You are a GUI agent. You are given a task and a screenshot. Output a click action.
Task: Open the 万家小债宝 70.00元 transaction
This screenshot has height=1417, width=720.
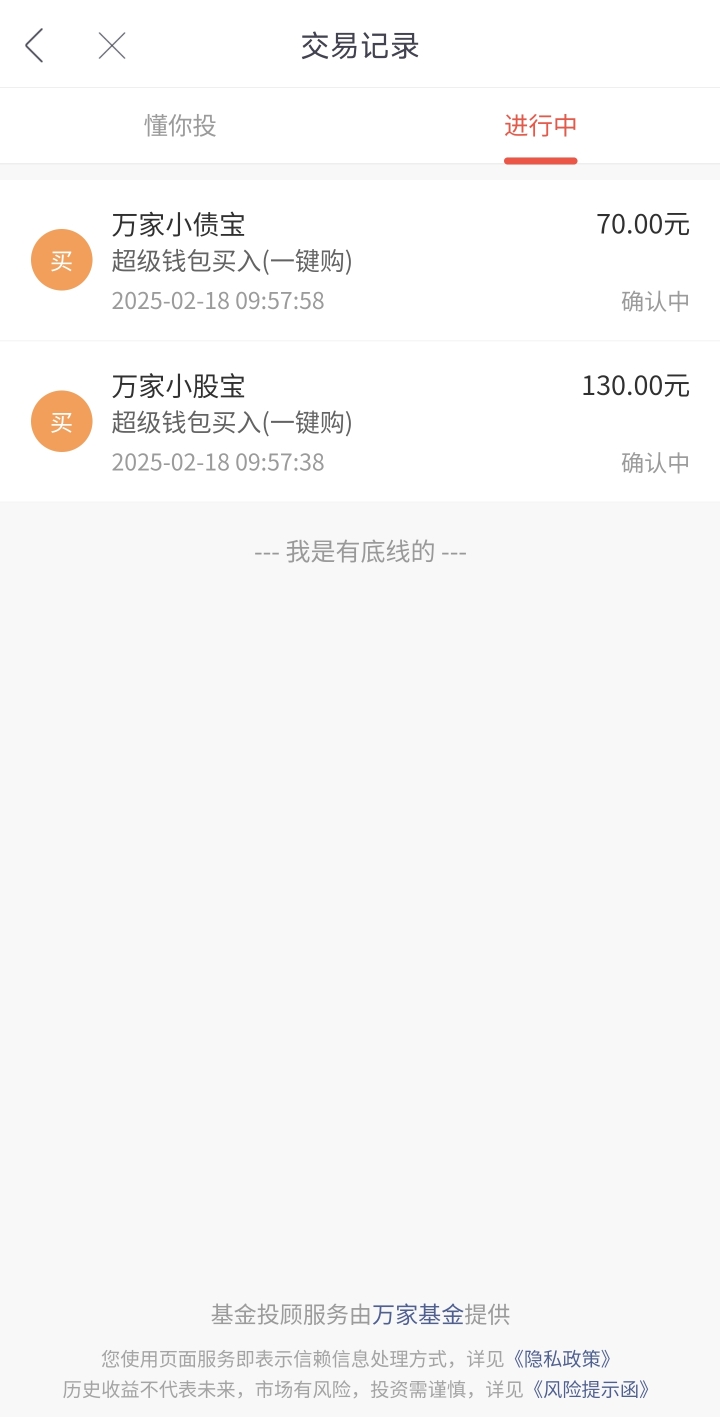pyautogui.click(x=360, y=260)
